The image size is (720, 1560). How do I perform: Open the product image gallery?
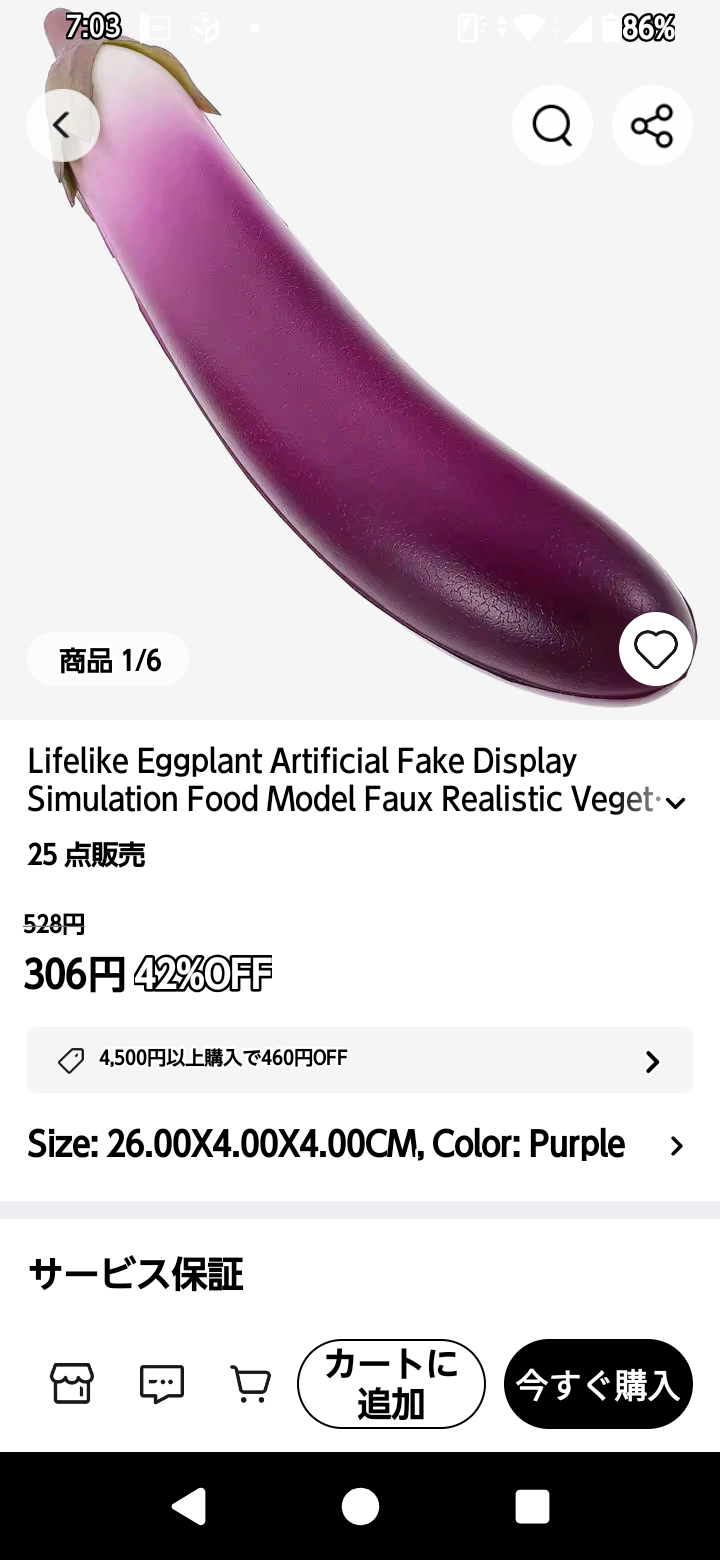tap(360, 360)
